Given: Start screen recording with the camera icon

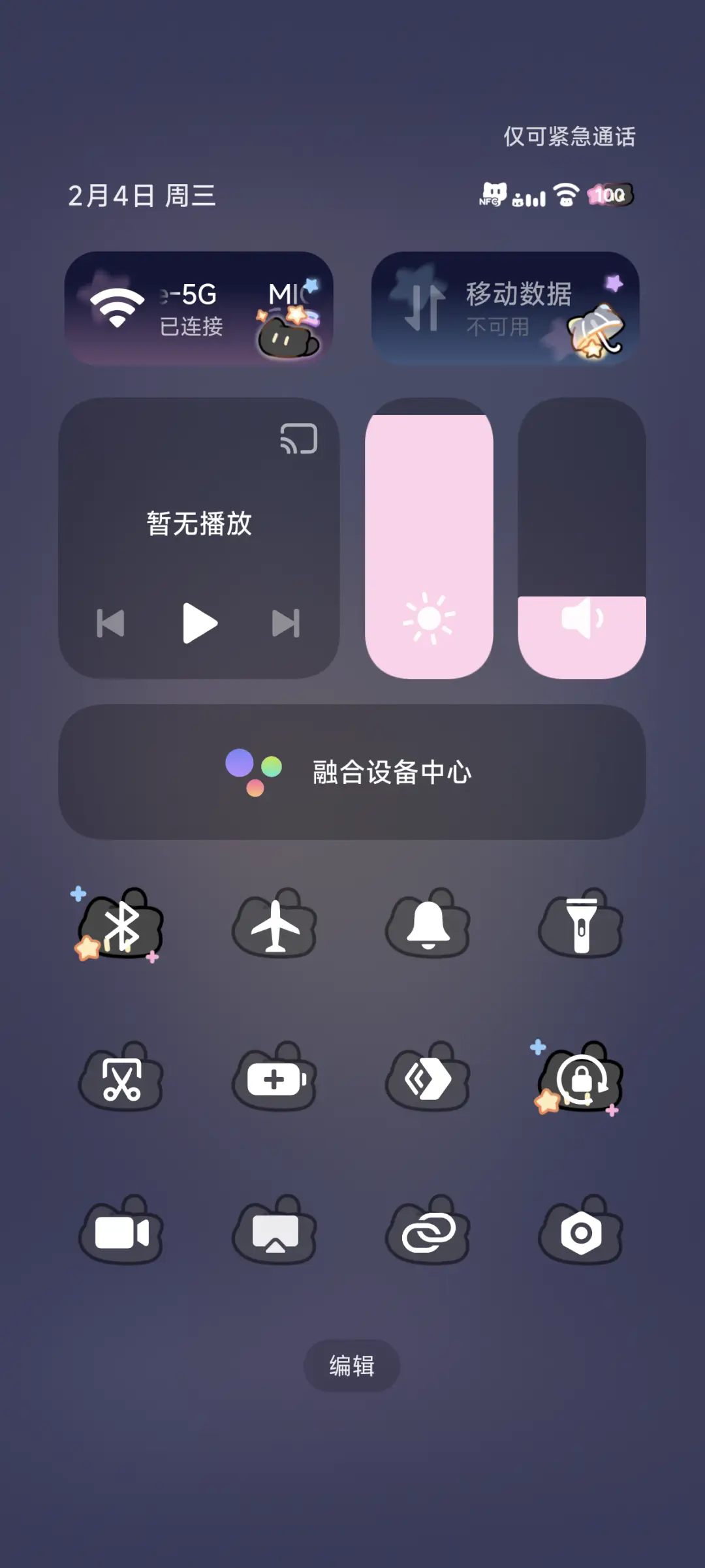Looking at the screenshot, I should 121,1234.
